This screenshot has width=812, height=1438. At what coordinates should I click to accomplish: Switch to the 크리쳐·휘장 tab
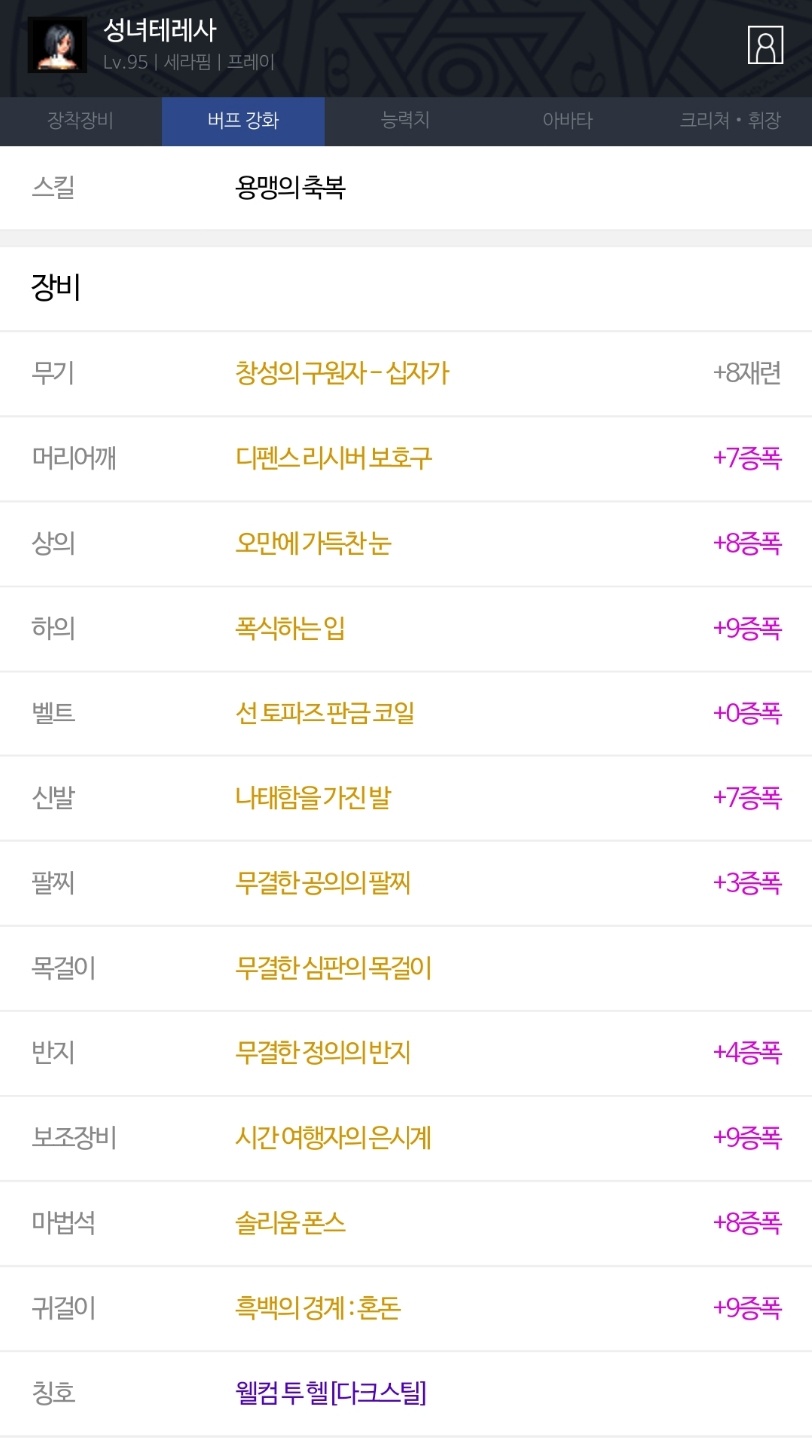[x=730, y=121]
